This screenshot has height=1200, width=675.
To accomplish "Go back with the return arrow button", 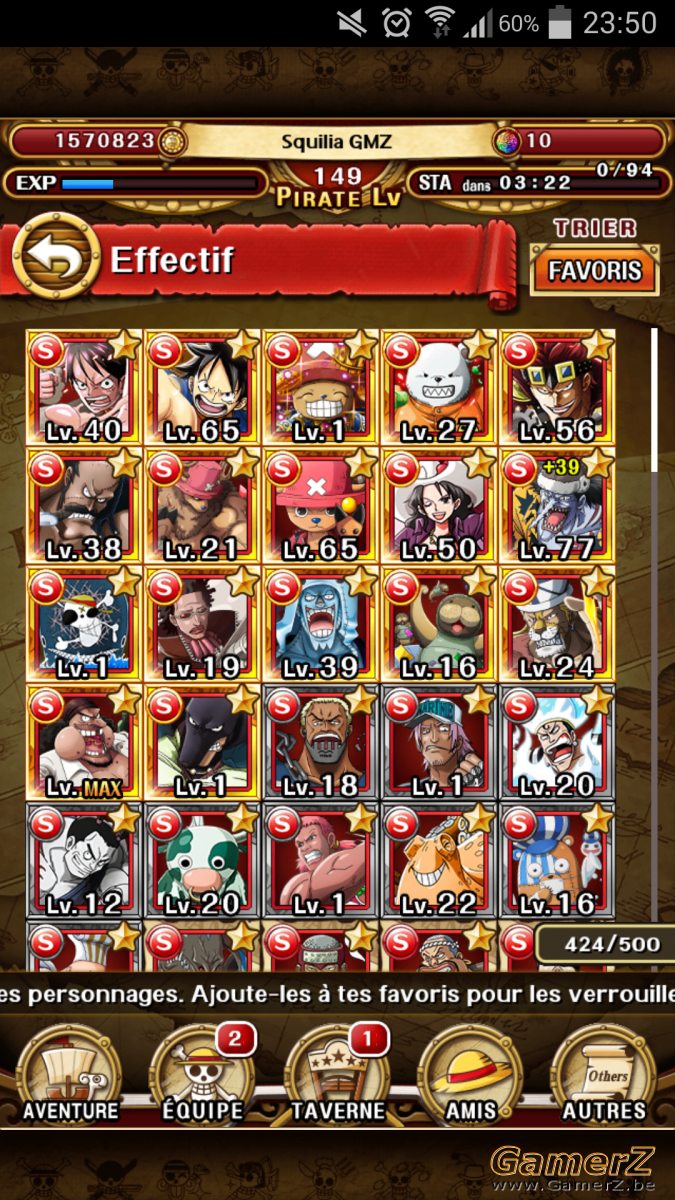I will tap(55, 260).
